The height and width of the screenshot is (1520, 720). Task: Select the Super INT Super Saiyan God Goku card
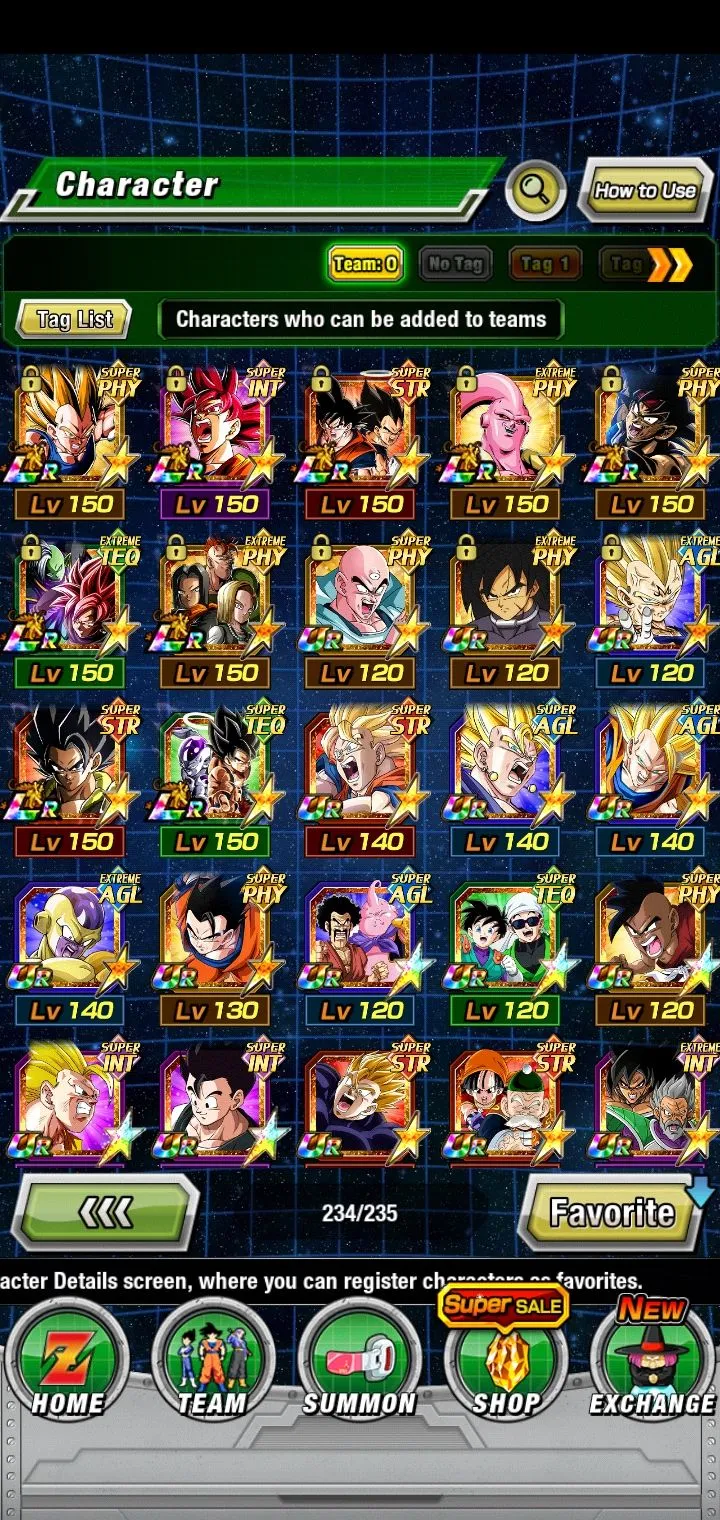[215, 430]
